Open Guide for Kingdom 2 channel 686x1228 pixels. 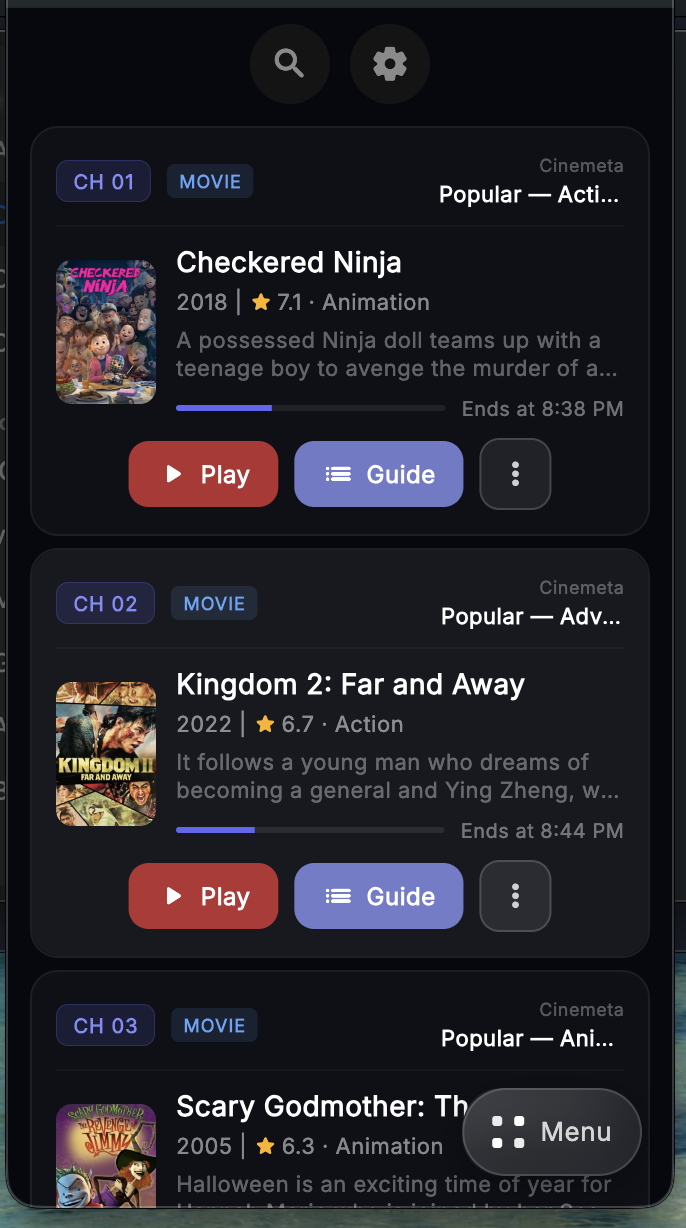click(x=379, y=896)
